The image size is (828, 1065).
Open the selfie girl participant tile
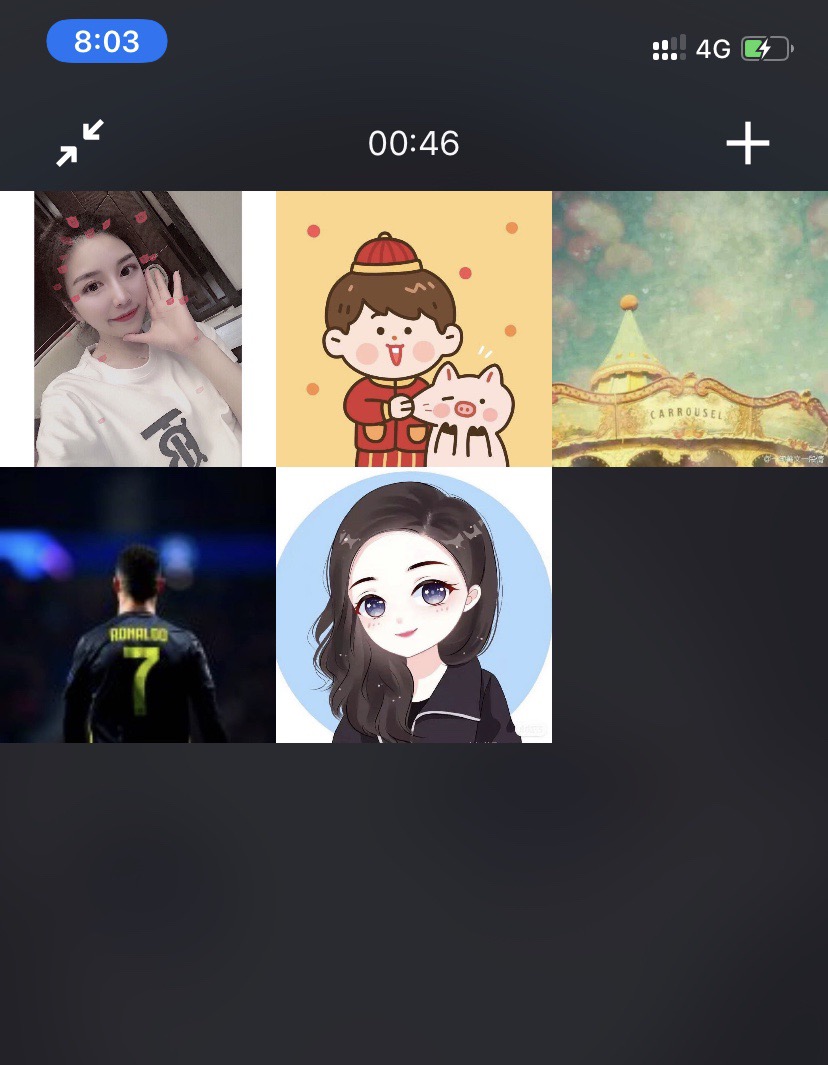[138, 329]
